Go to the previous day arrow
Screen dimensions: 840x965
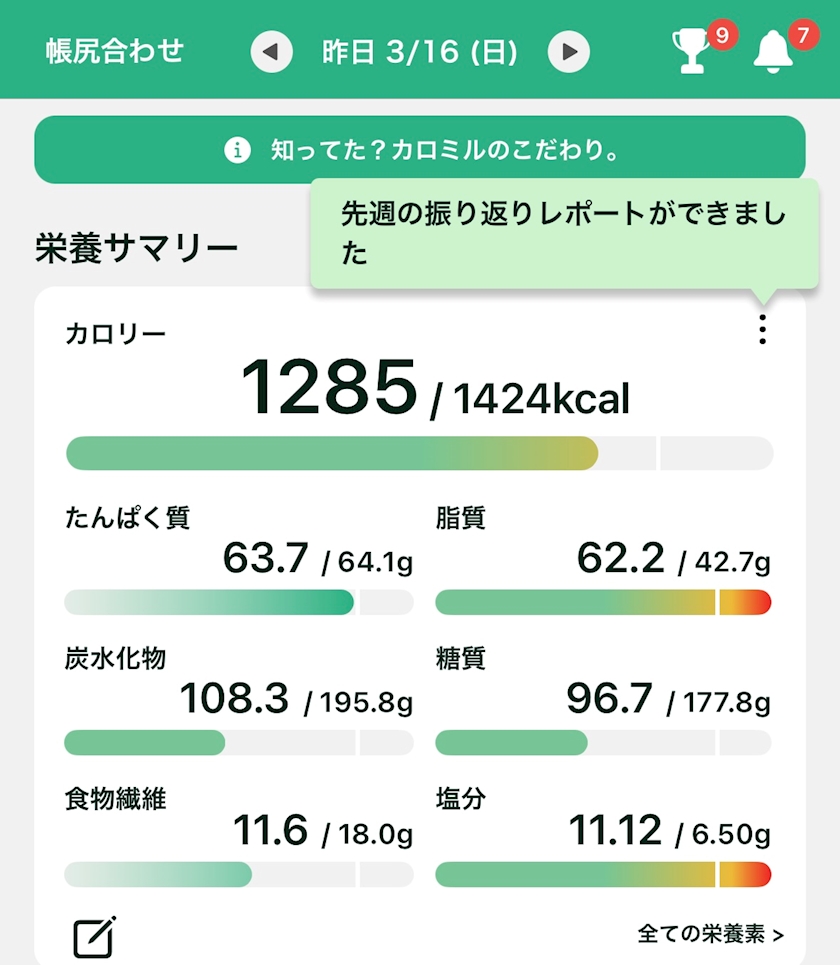pos(271,52)
